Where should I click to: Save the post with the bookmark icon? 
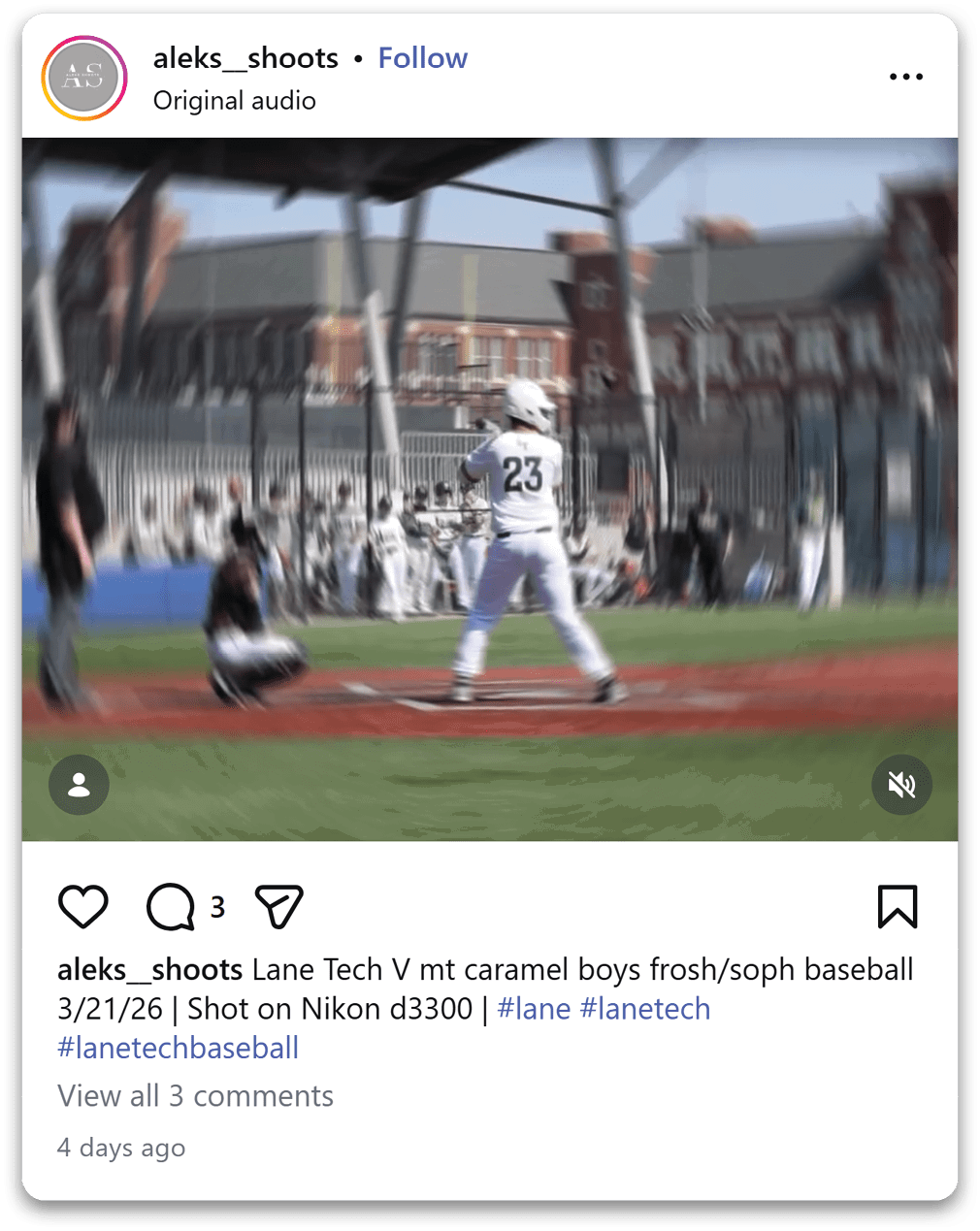[x=897, y=907]
